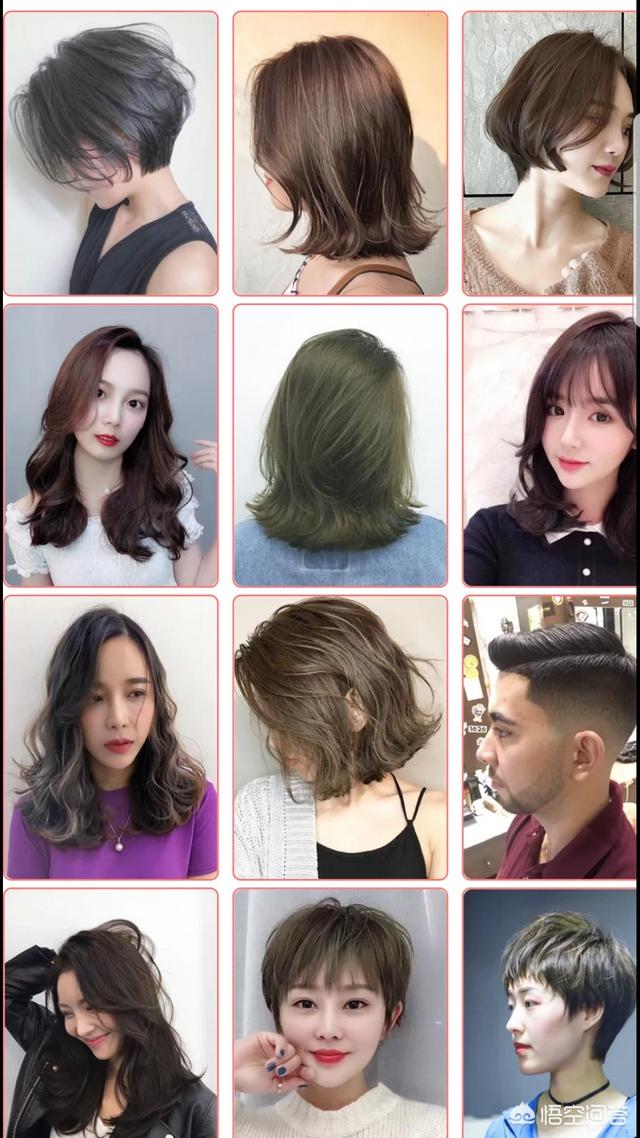
Task: Open the short brown bob with brown sweater
Action: pyautogui.click(x=550, y=153)
